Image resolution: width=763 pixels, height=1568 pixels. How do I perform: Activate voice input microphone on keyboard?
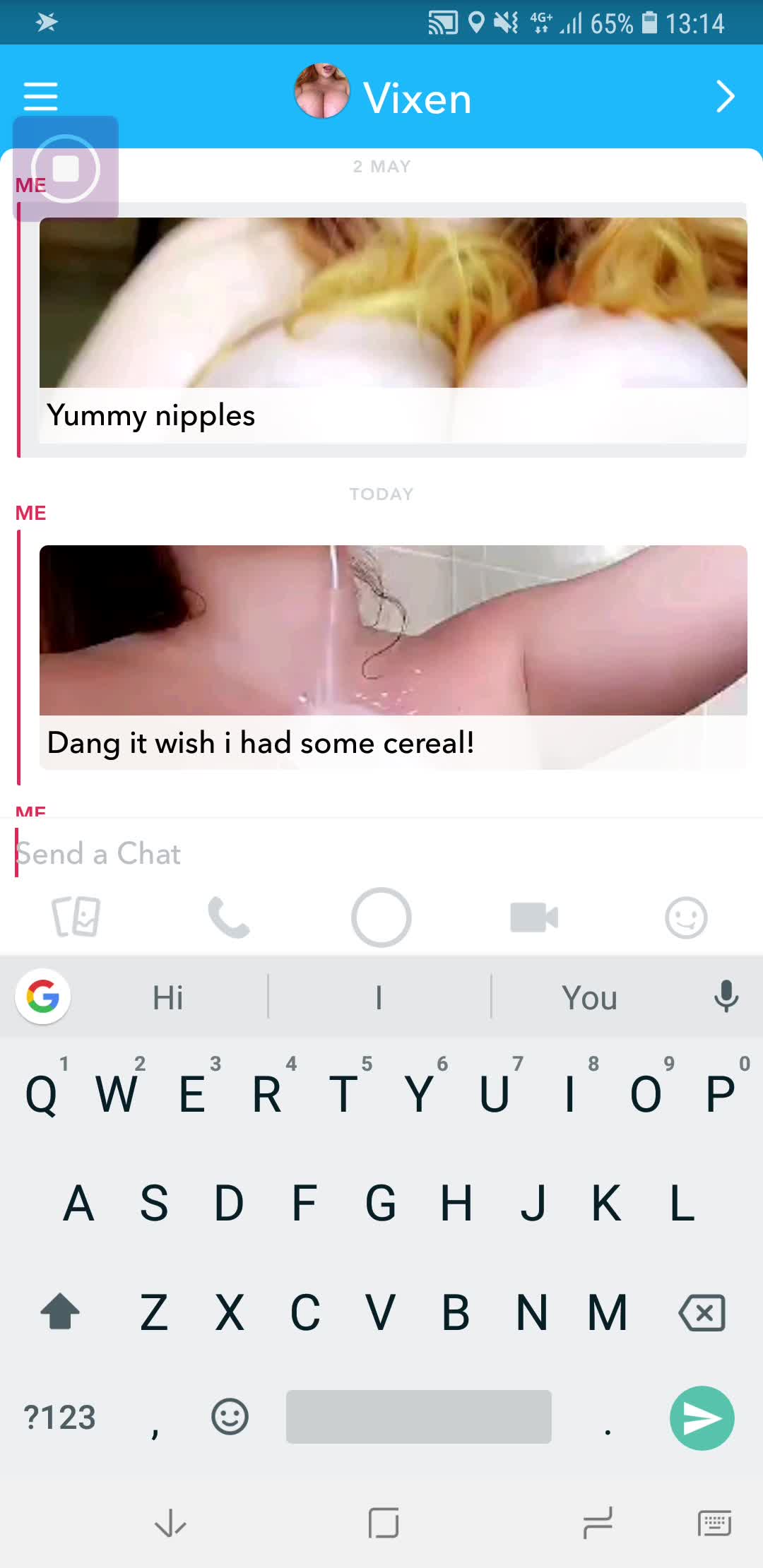pyautogui.click(x=726, y=997)
